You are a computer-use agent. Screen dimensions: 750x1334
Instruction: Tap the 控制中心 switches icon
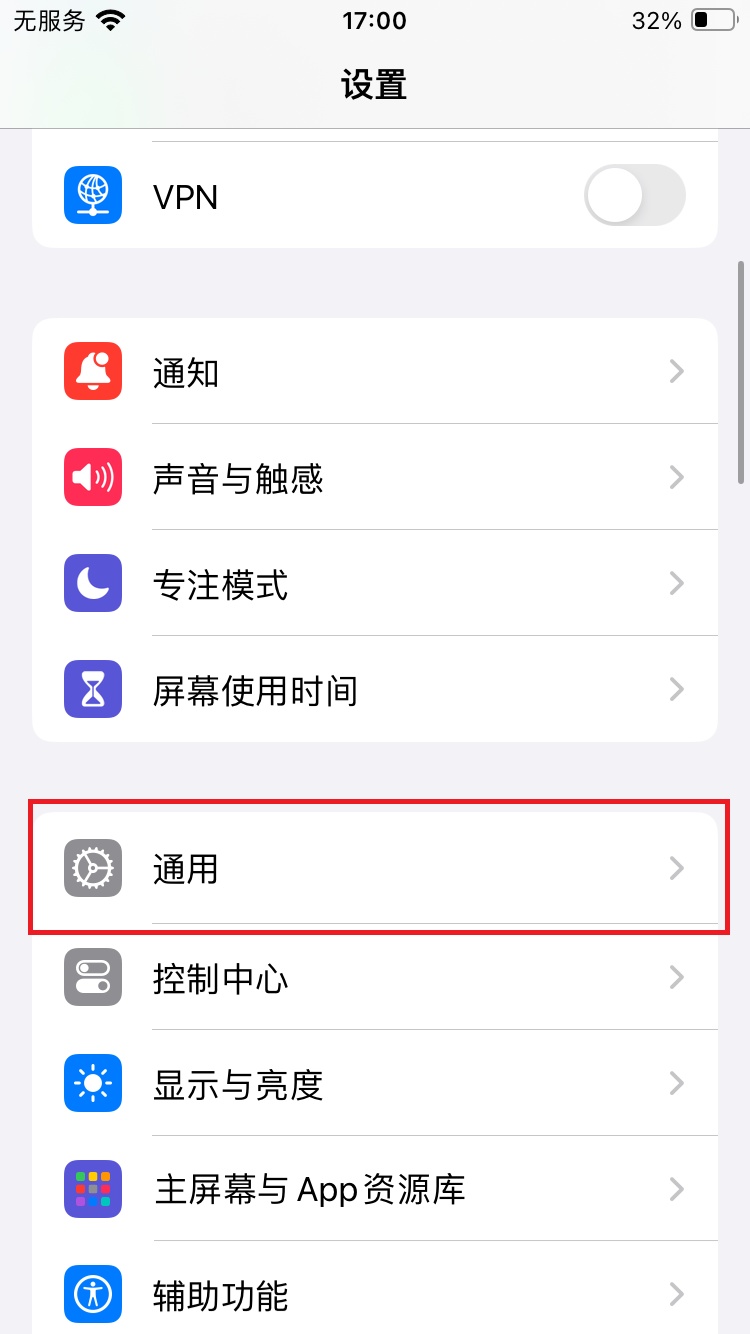coord(93,977)
